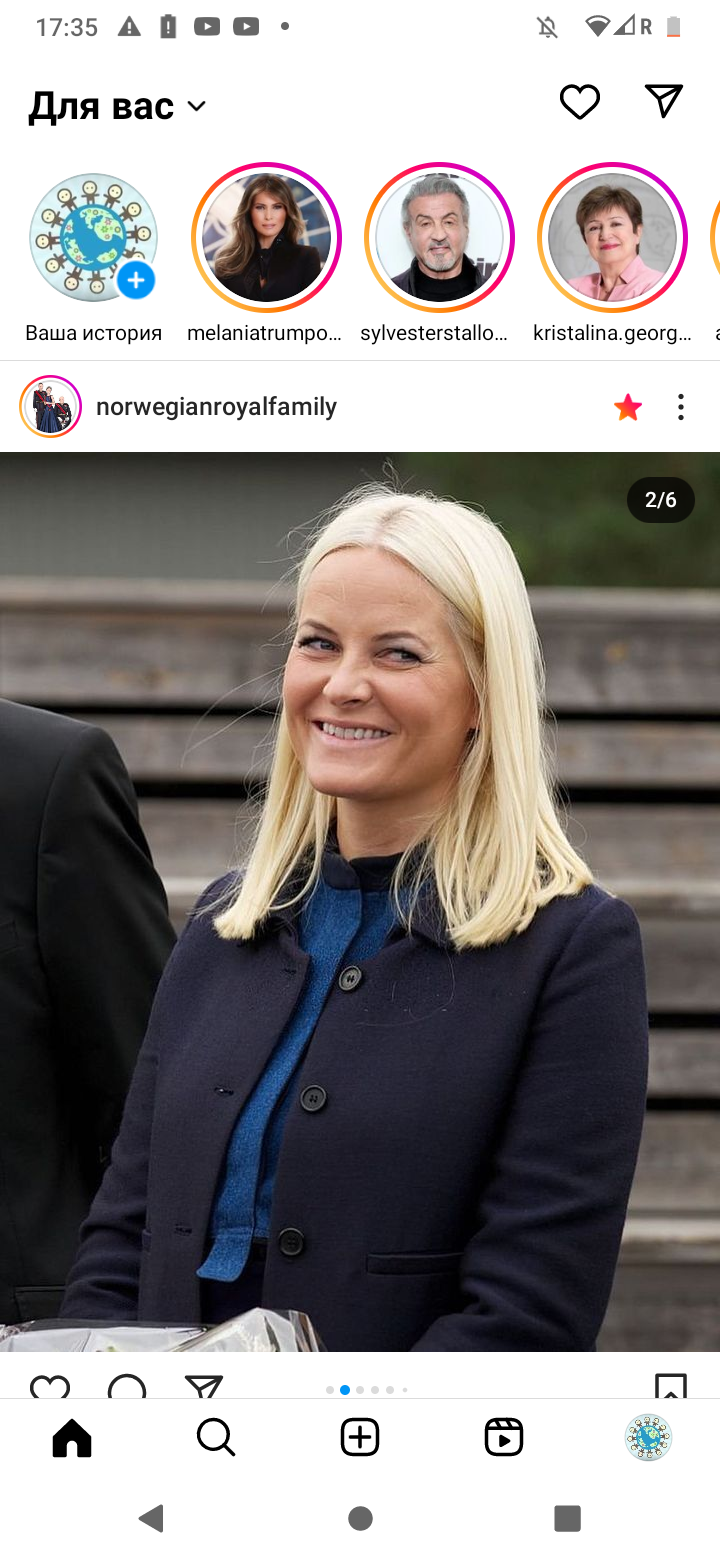
Task: Open direct messages paper plane
Action: tap(664, 100)
